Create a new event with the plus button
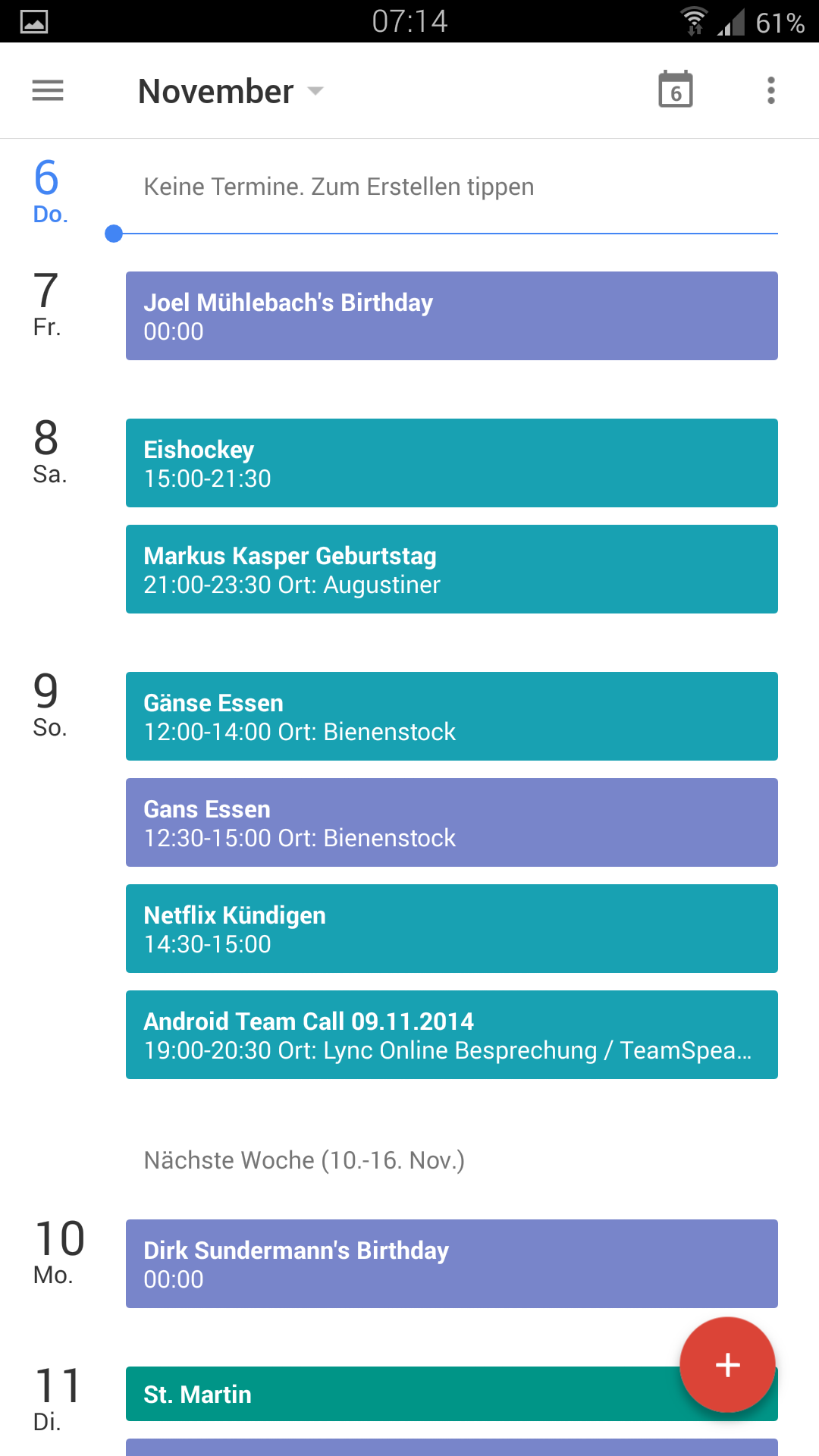This screenshot has width=819, height=1456. [727, 1365]
